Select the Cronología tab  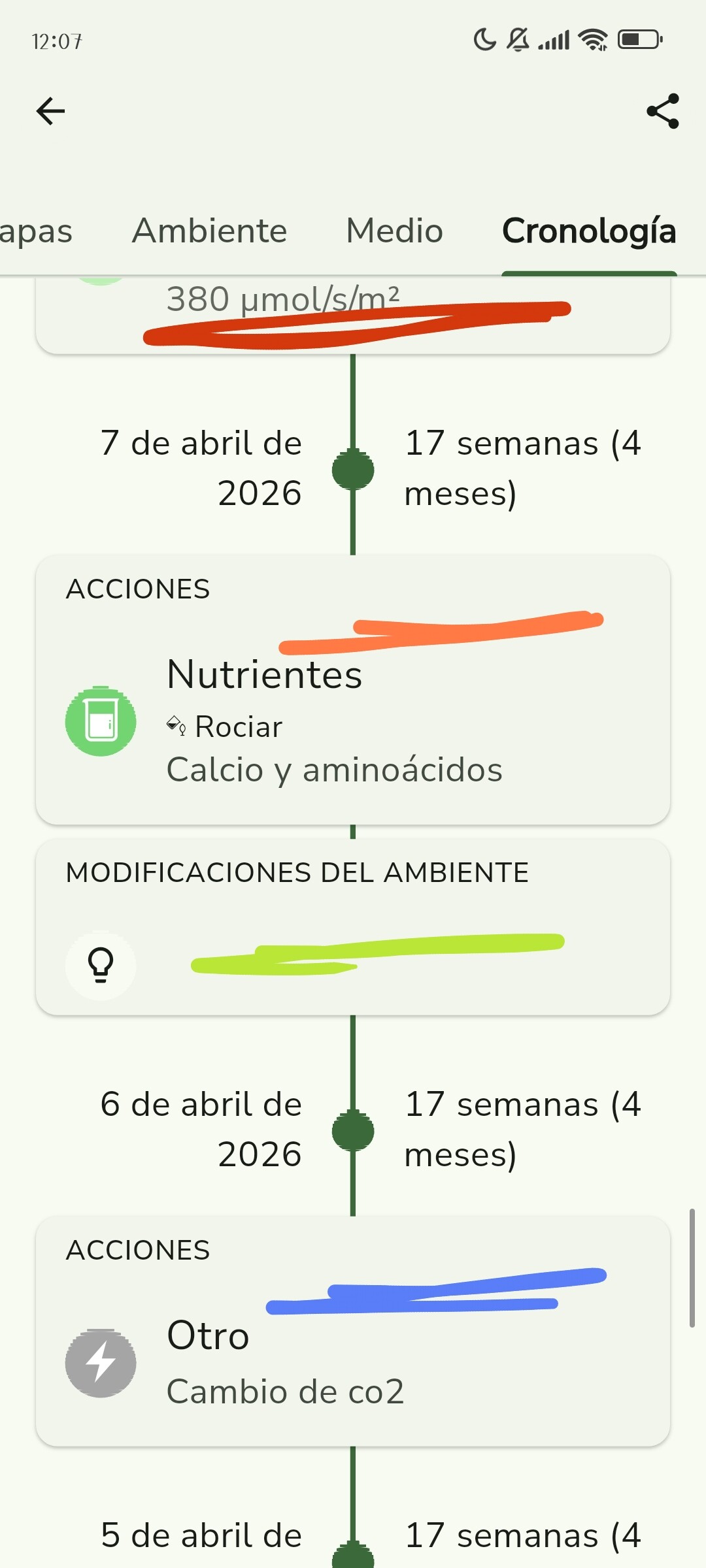pos(588,231)
